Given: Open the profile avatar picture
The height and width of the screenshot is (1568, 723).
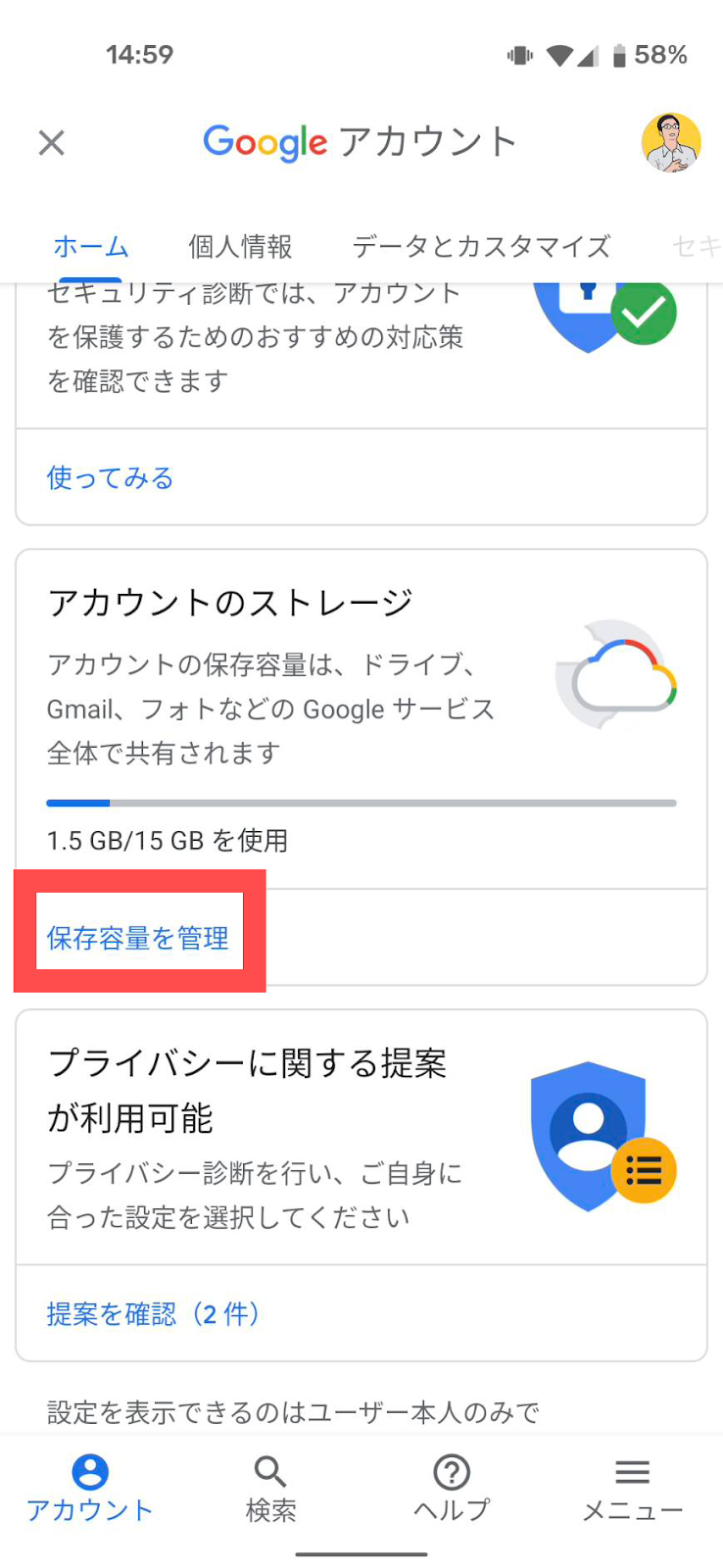Looking at the screenshot, I should (x=671, y=142).
